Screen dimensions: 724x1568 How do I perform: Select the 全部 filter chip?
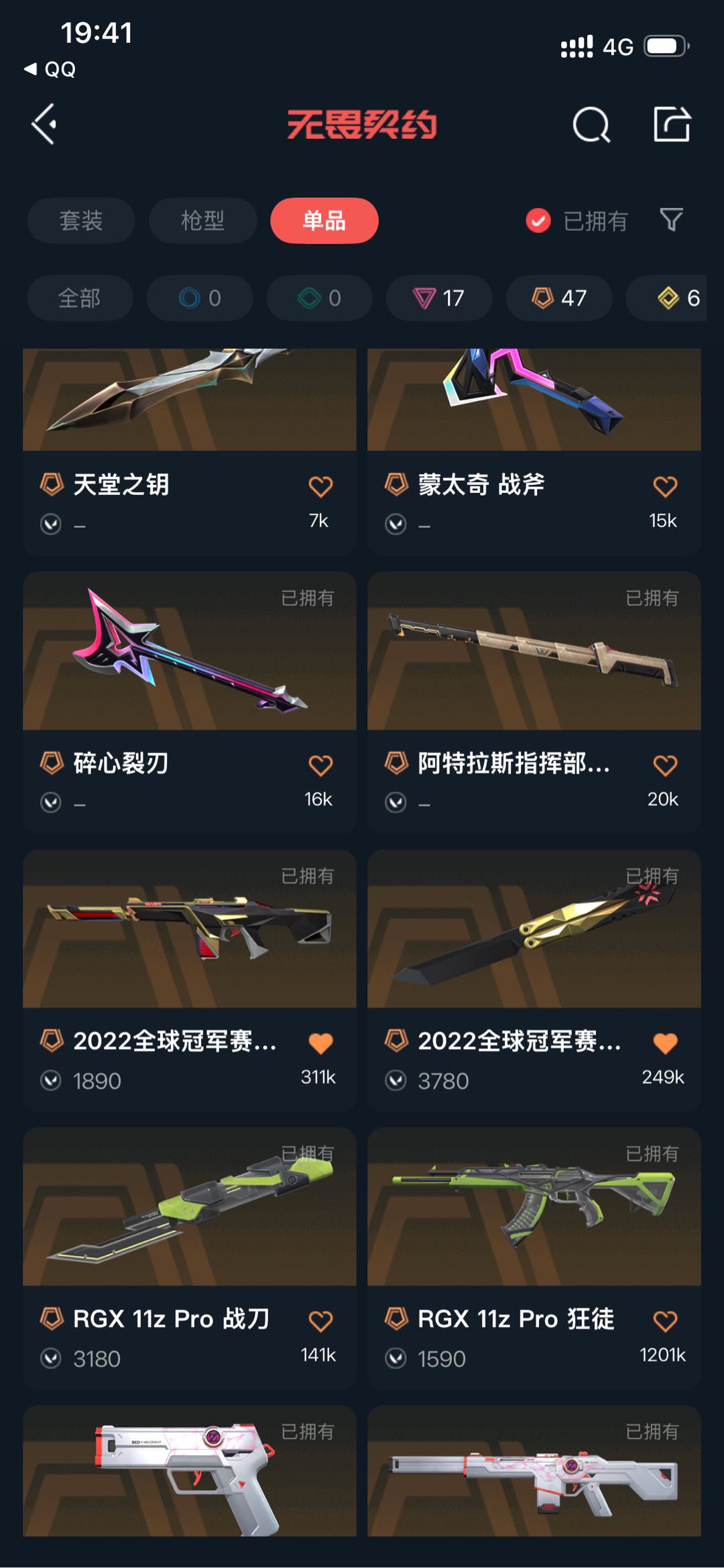pyautogui.click(x=80, y=298)
